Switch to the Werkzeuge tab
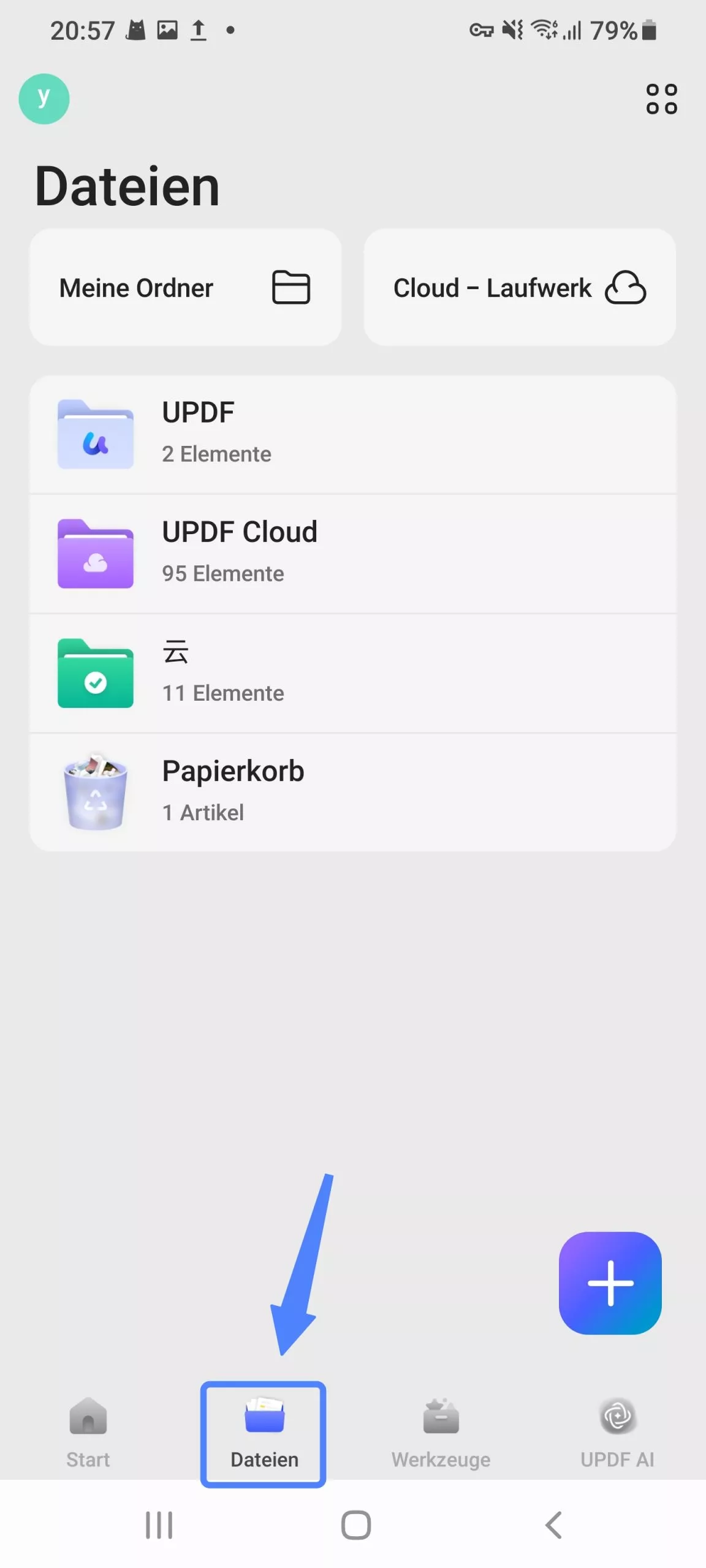Viewport: 706px width, 1568px height. (441, 1433)
